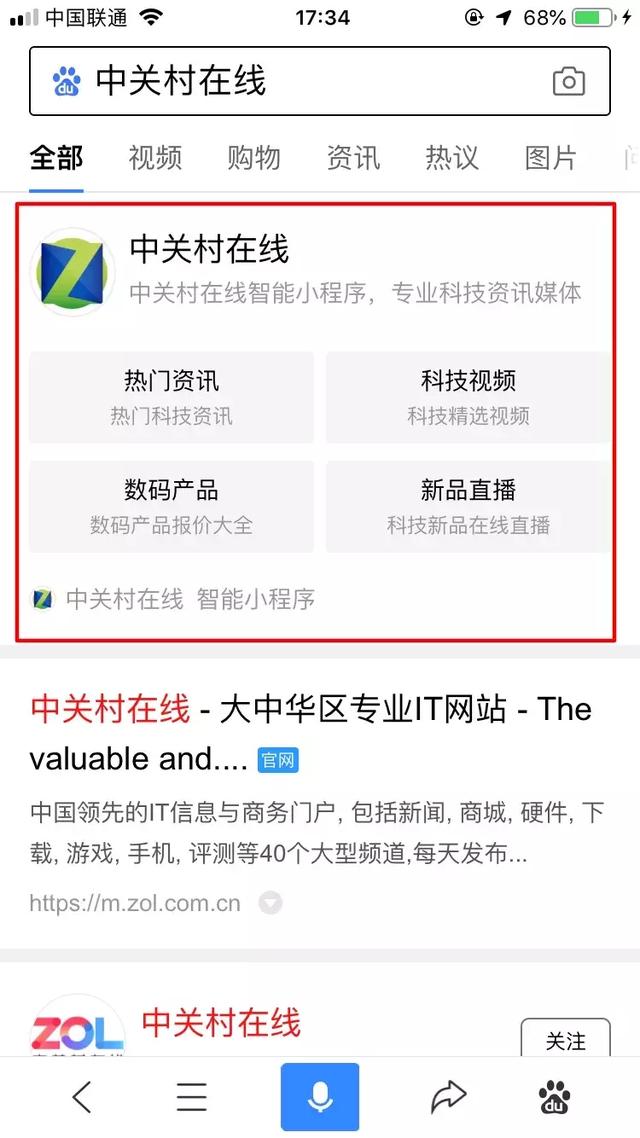
Task: Start voice search with the microphone button
Action: click(320, 1097)
